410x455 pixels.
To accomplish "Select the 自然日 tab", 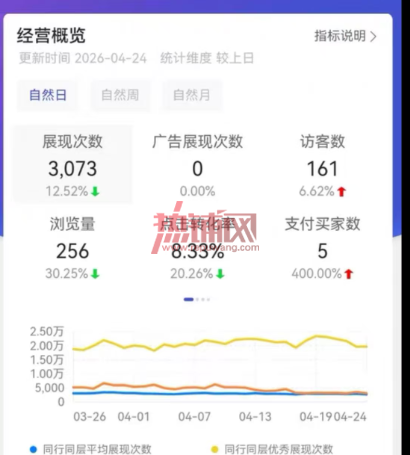I will tap(48, 95).
